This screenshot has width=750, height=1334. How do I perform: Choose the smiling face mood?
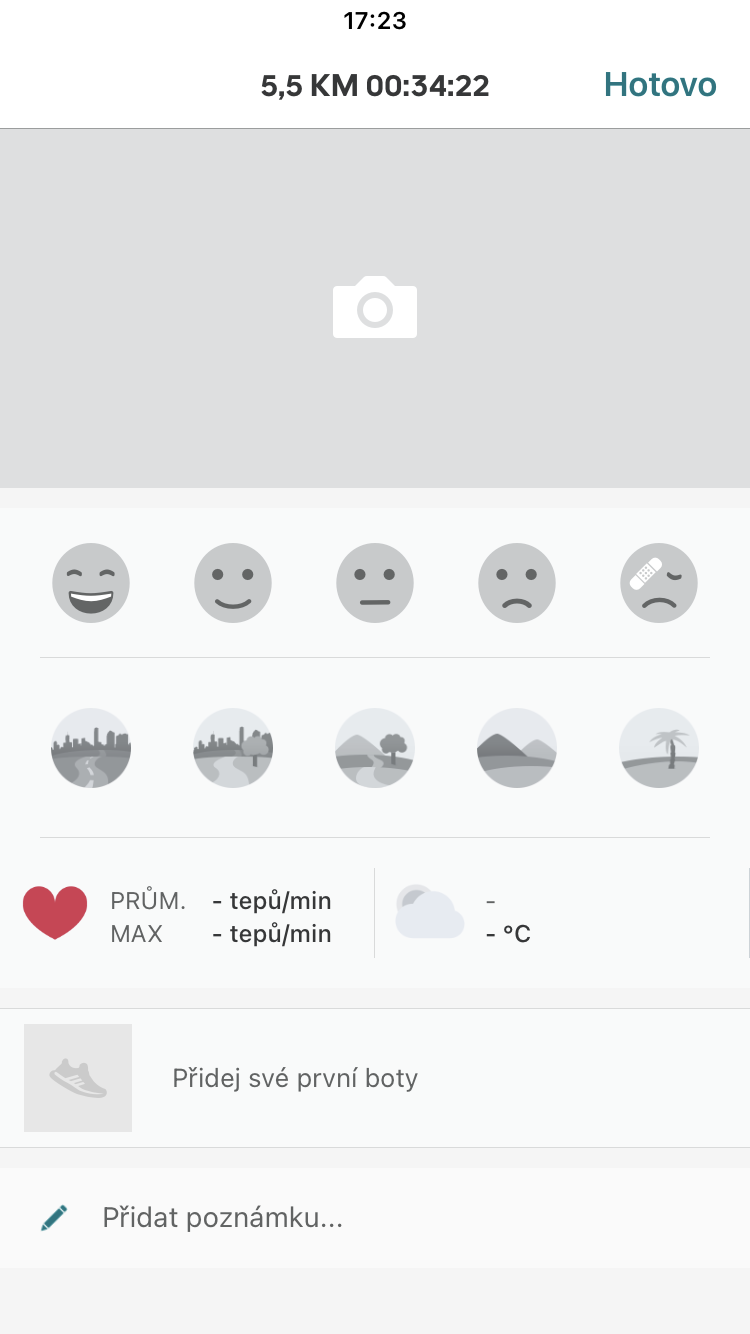[233, 583]
